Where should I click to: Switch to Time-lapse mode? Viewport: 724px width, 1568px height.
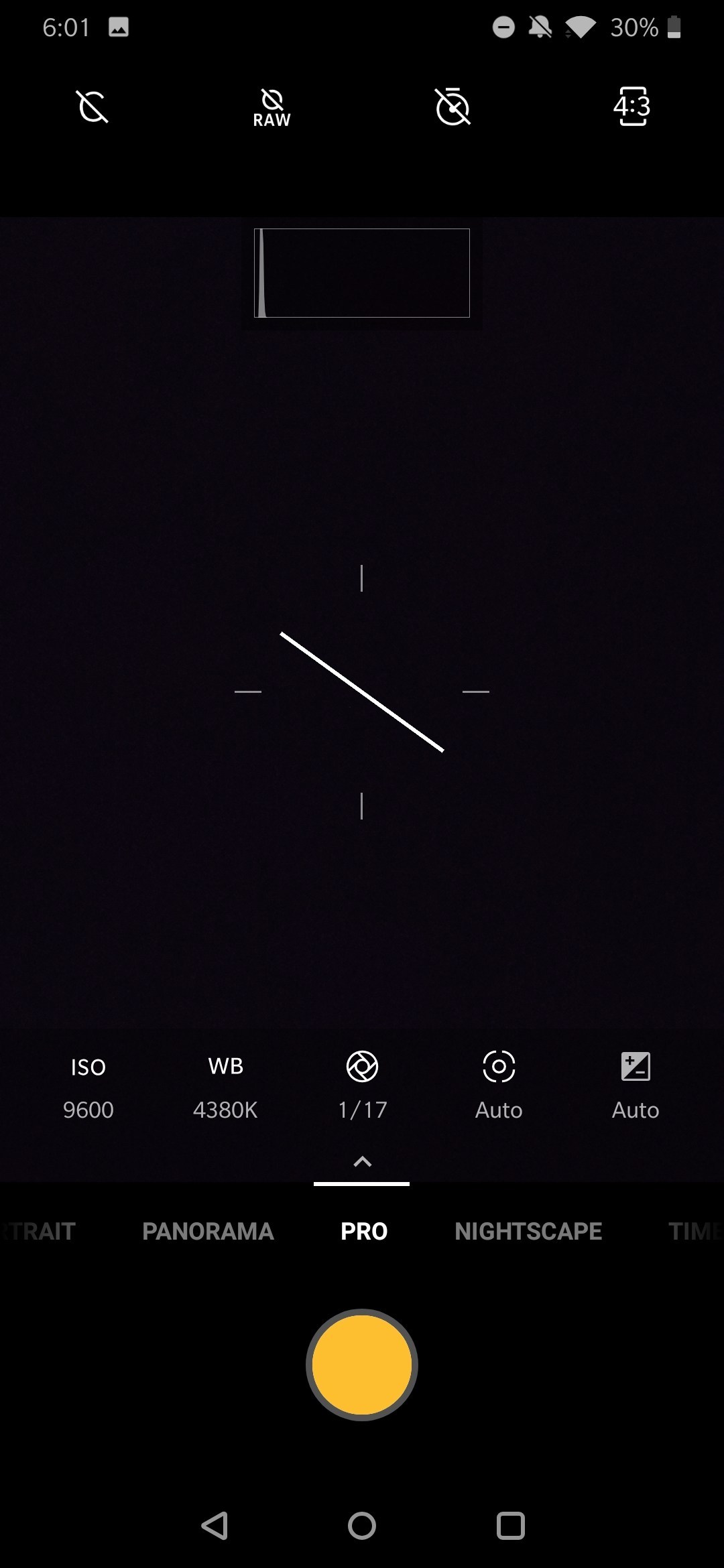coord(696,1231)
